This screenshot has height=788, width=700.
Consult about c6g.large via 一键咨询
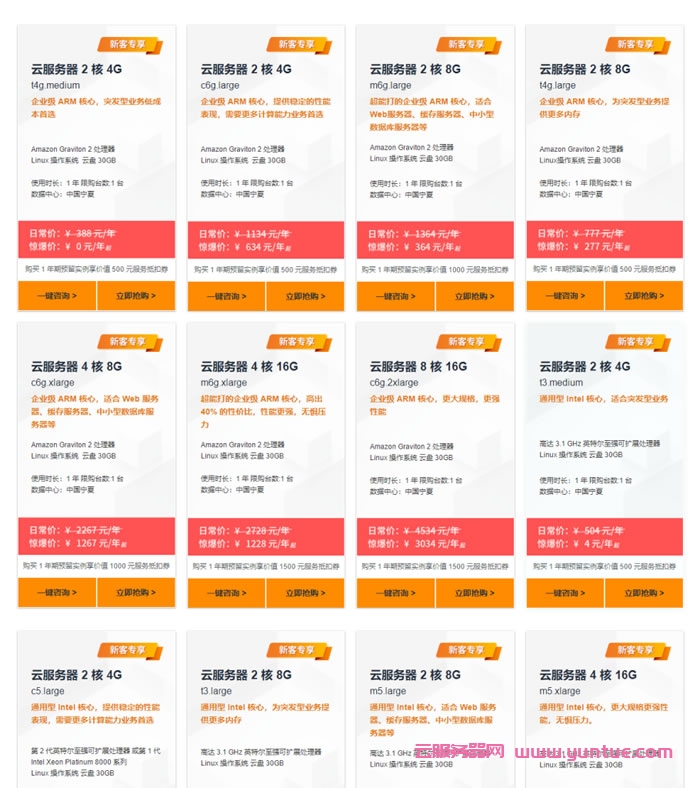pyautogui.click(x=226, y=296)
